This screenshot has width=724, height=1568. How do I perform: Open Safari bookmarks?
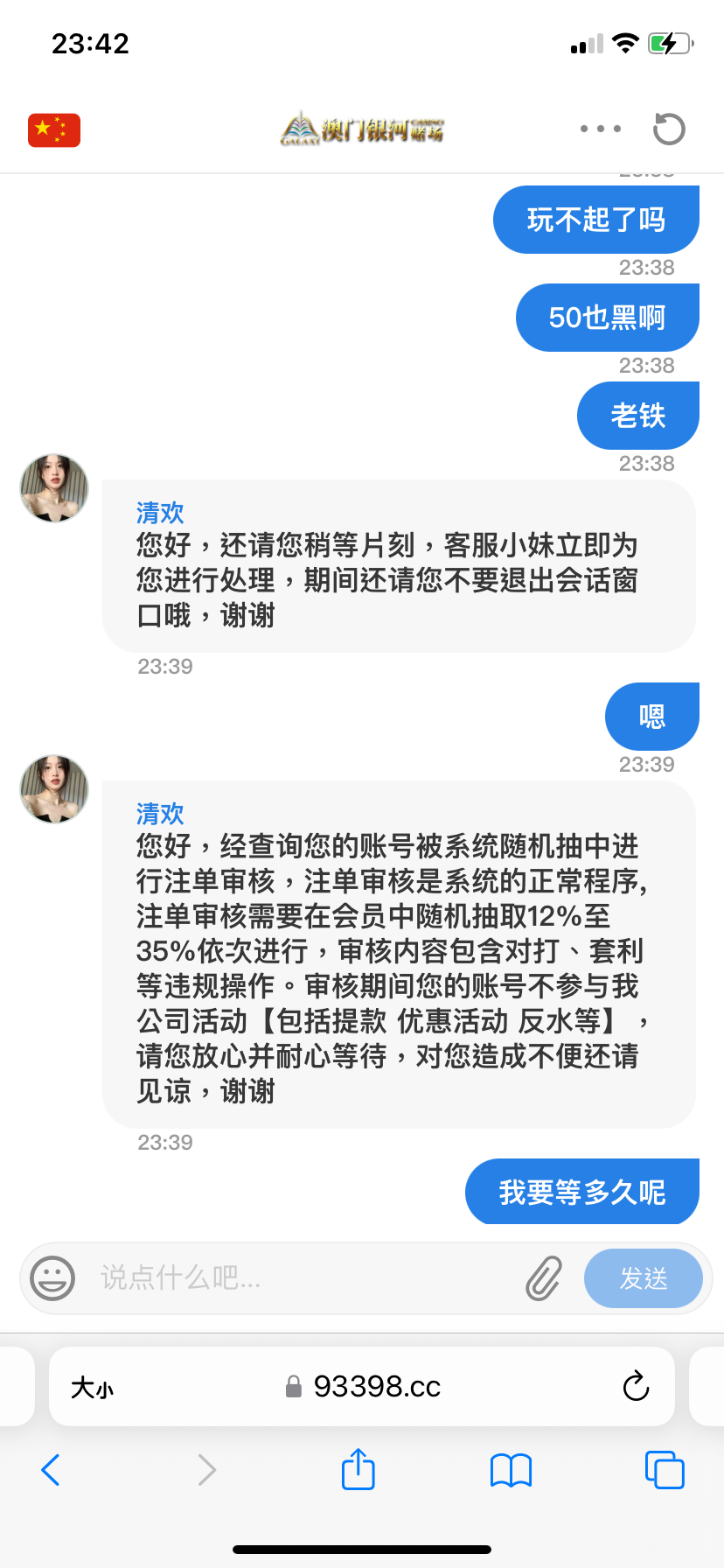click(512, 1470)
